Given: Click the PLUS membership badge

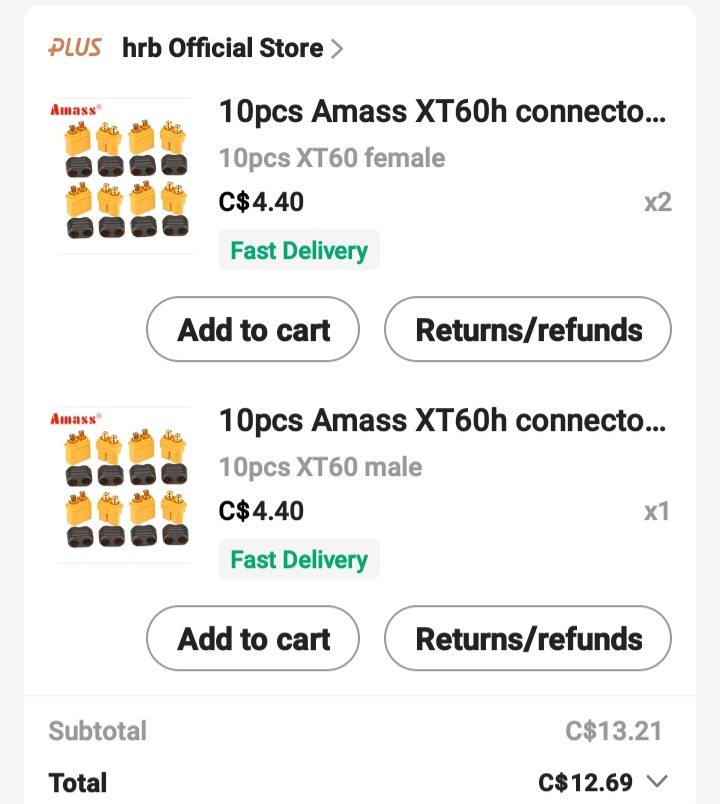Looking at the screenshot, I should click(x=73, y=47).
